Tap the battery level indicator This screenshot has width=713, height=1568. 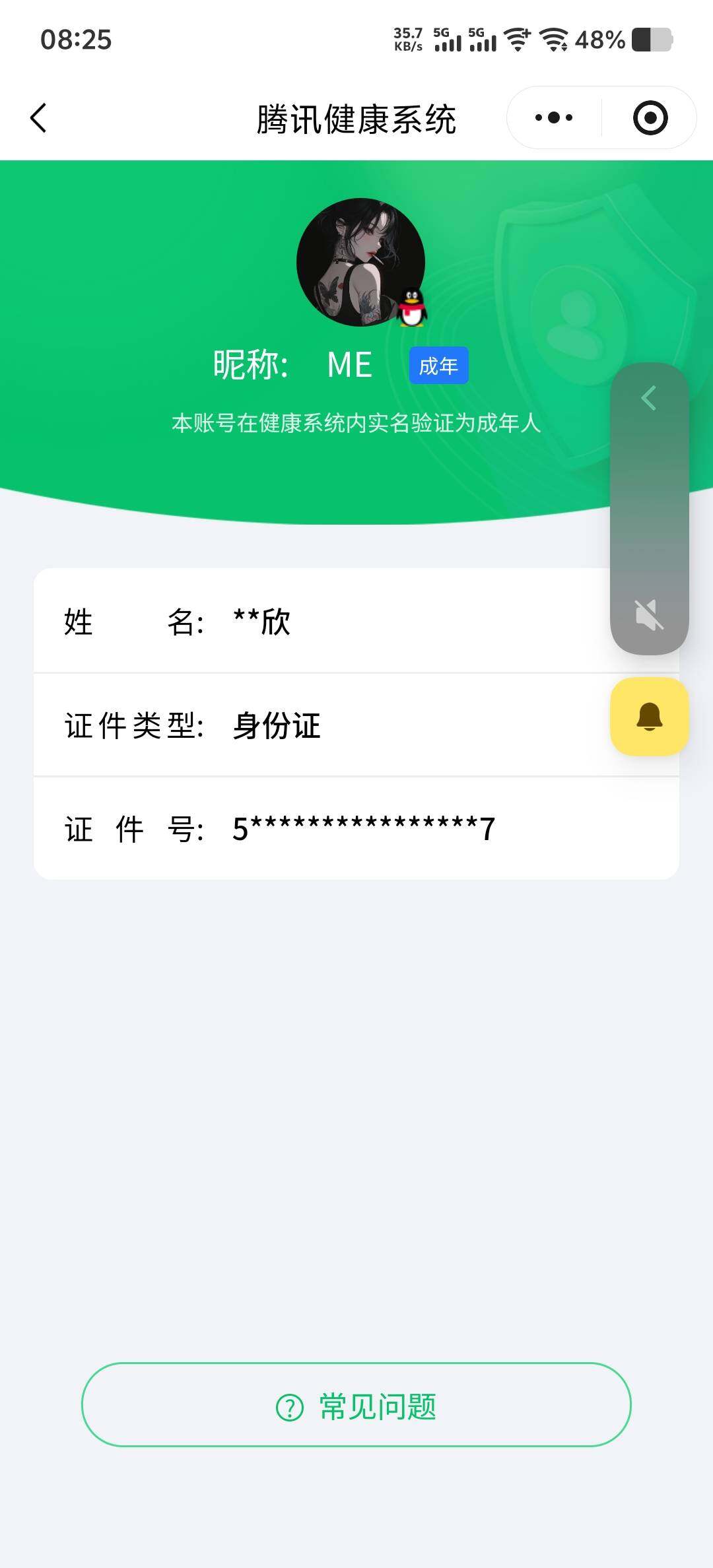click(x=650, y=41)
